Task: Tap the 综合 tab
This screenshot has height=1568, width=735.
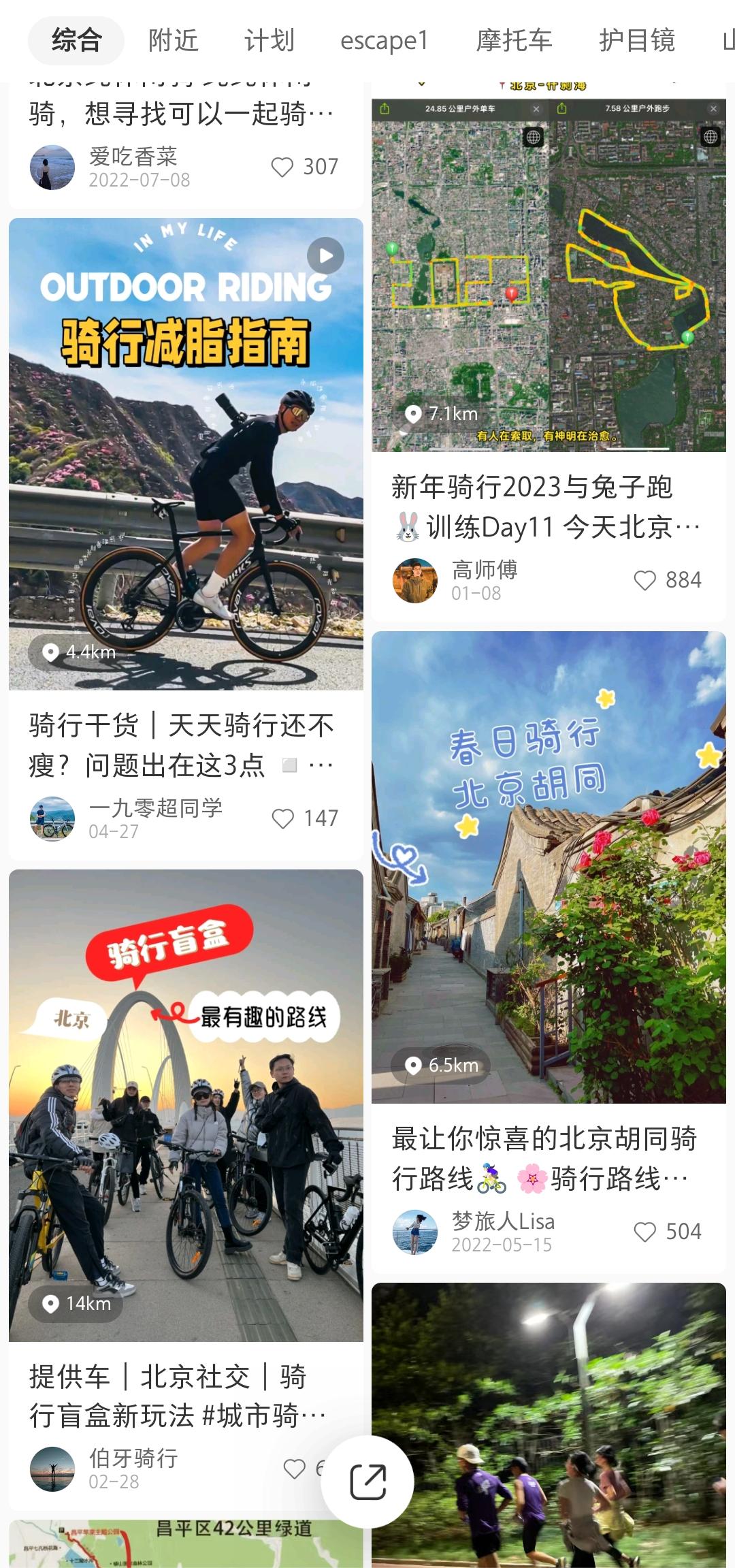Action: coord(76,41)
